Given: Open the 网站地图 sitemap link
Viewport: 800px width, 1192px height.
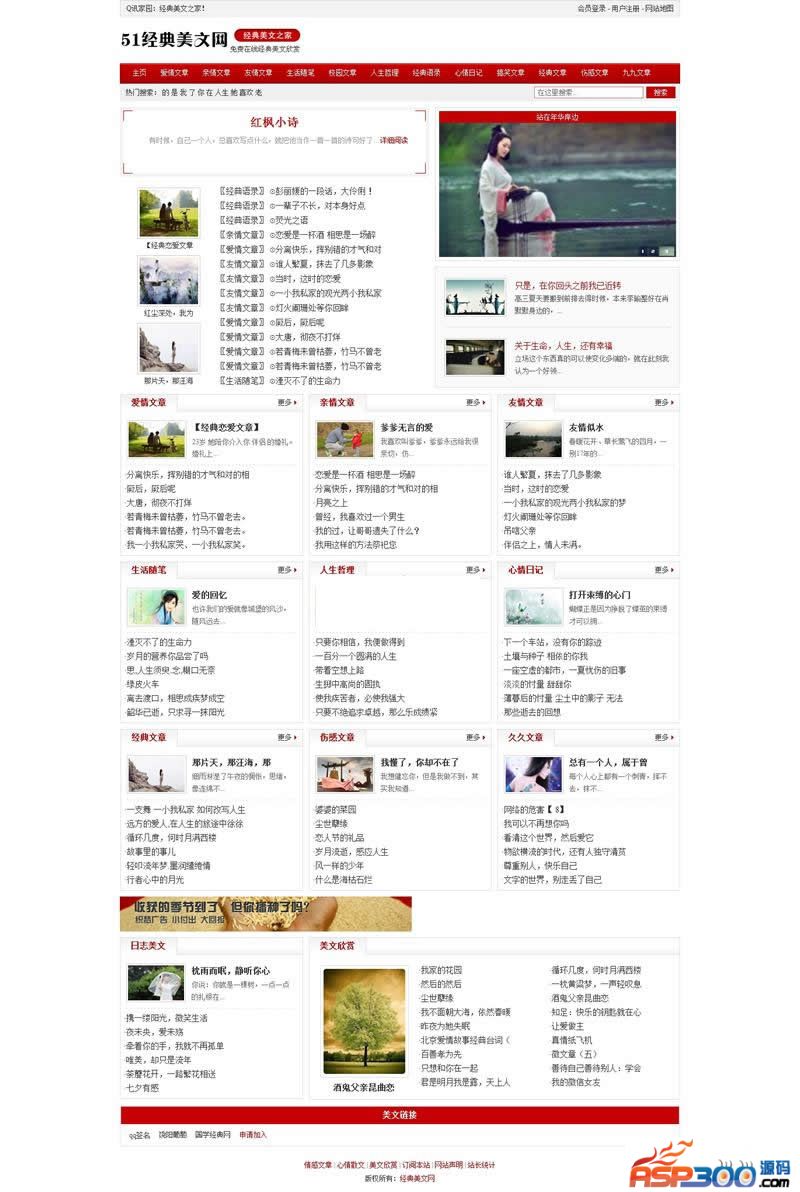Looking at the screenshot, I should (659, 8).
